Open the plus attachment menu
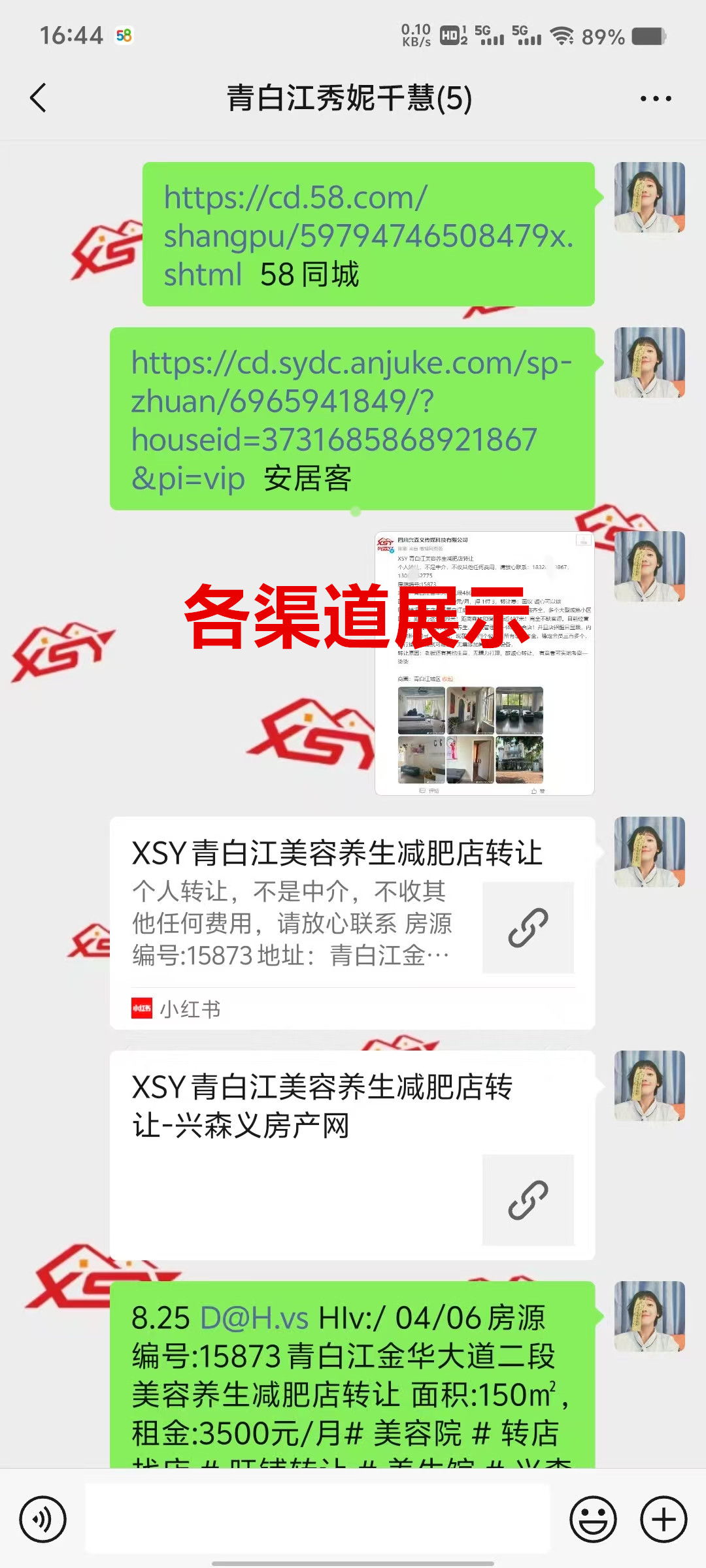The image size is (706, 1568). coord(663,1519)
